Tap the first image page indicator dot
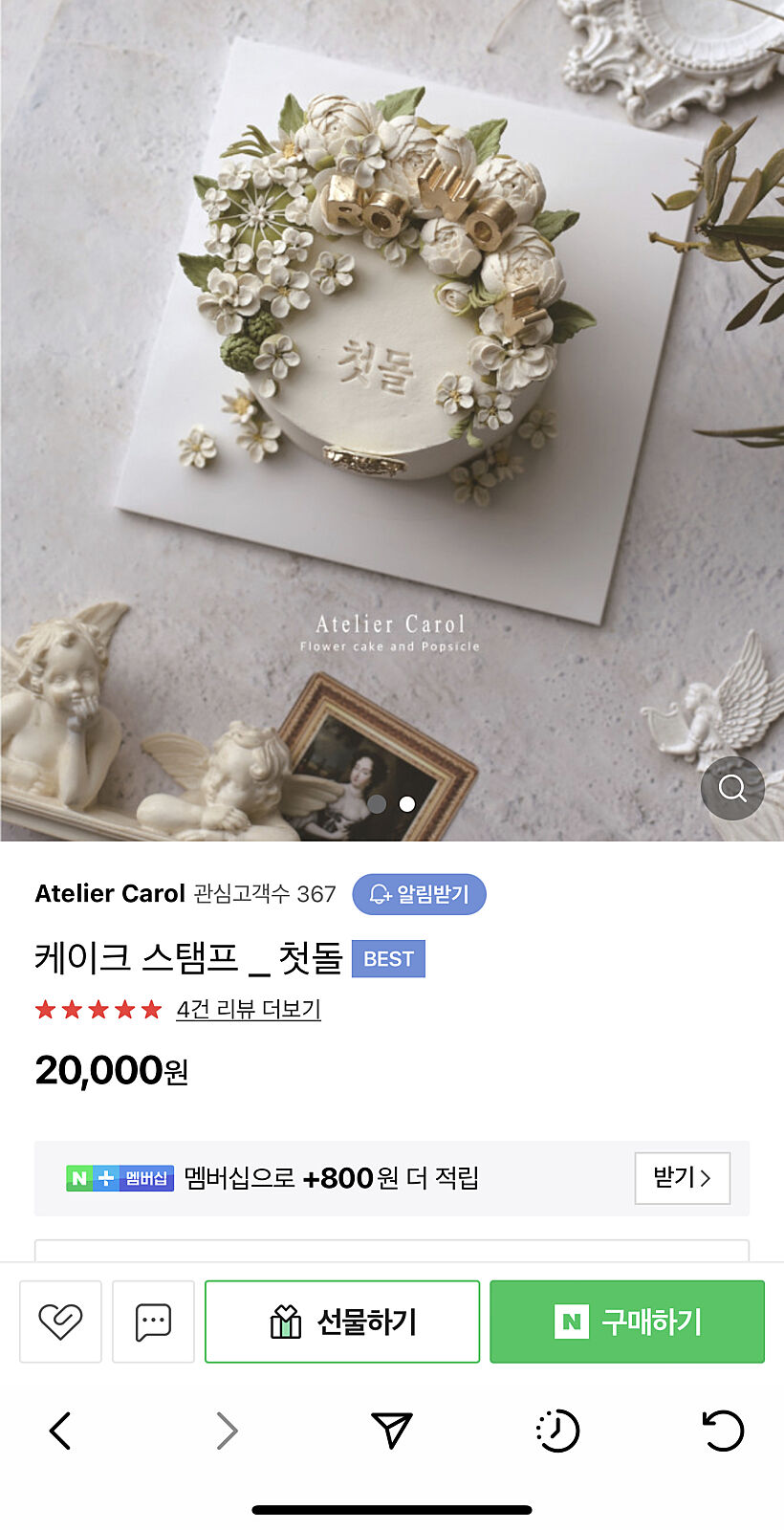Screen dimensions: 784x1530 (378, 804)
